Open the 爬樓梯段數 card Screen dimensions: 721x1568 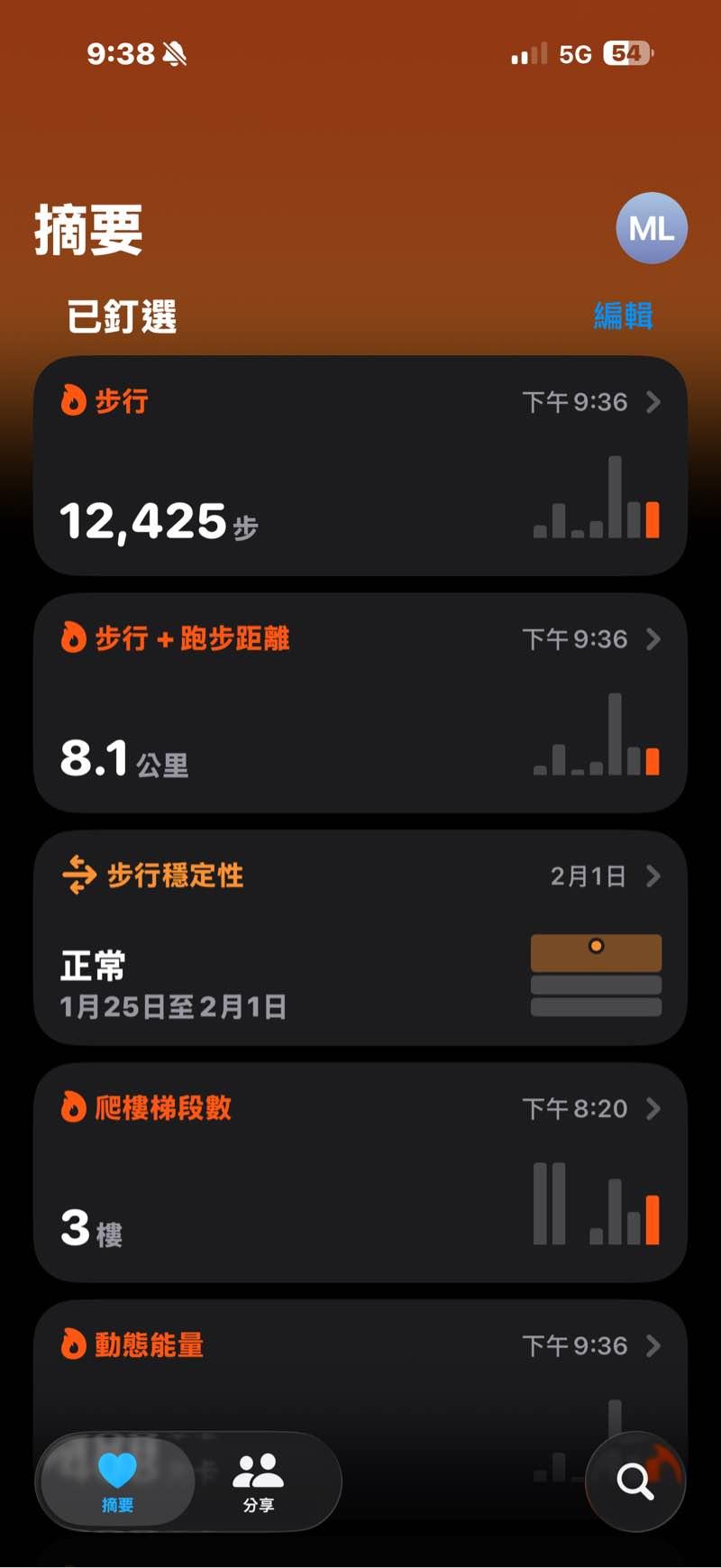(360, 1172)
